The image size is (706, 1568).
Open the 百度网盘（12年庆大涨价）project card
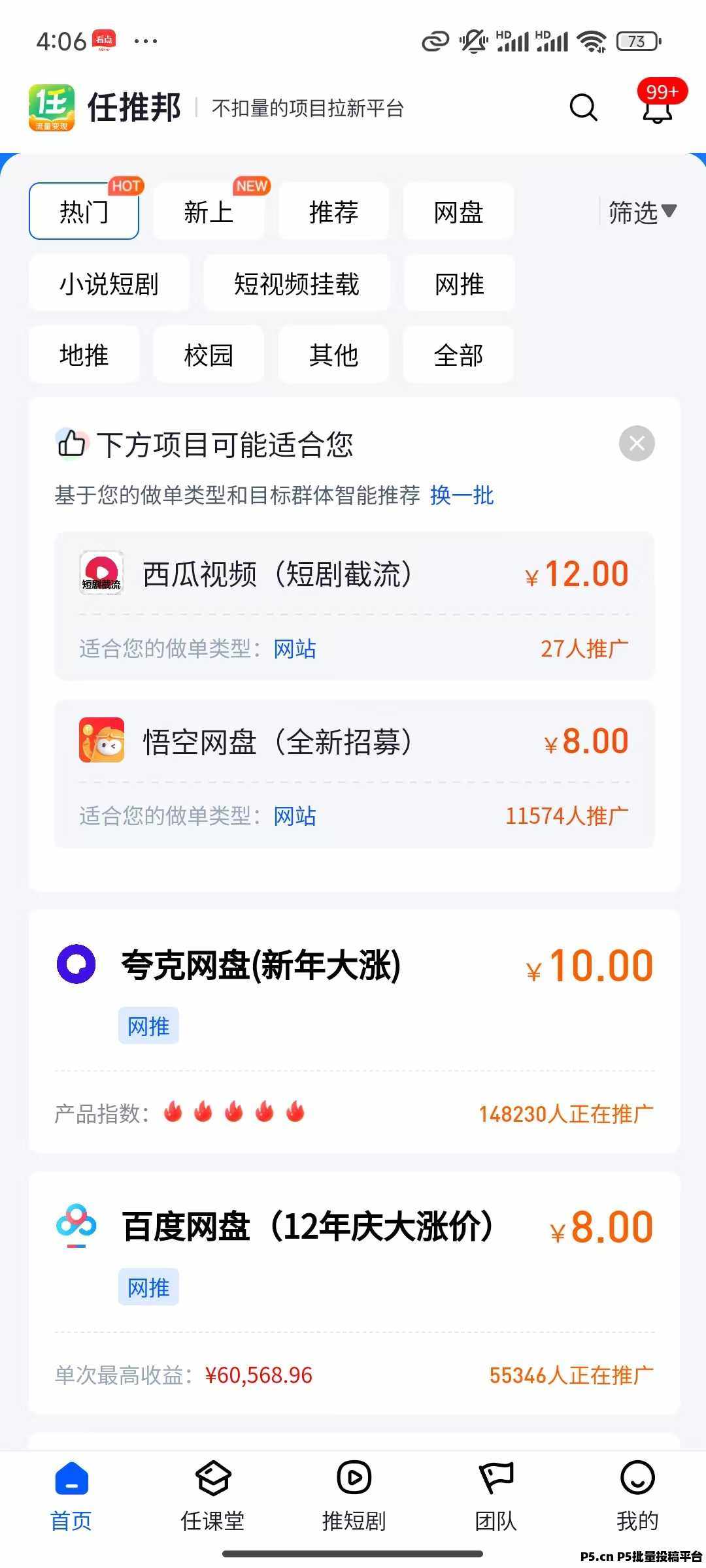[x=354, y=1294]
